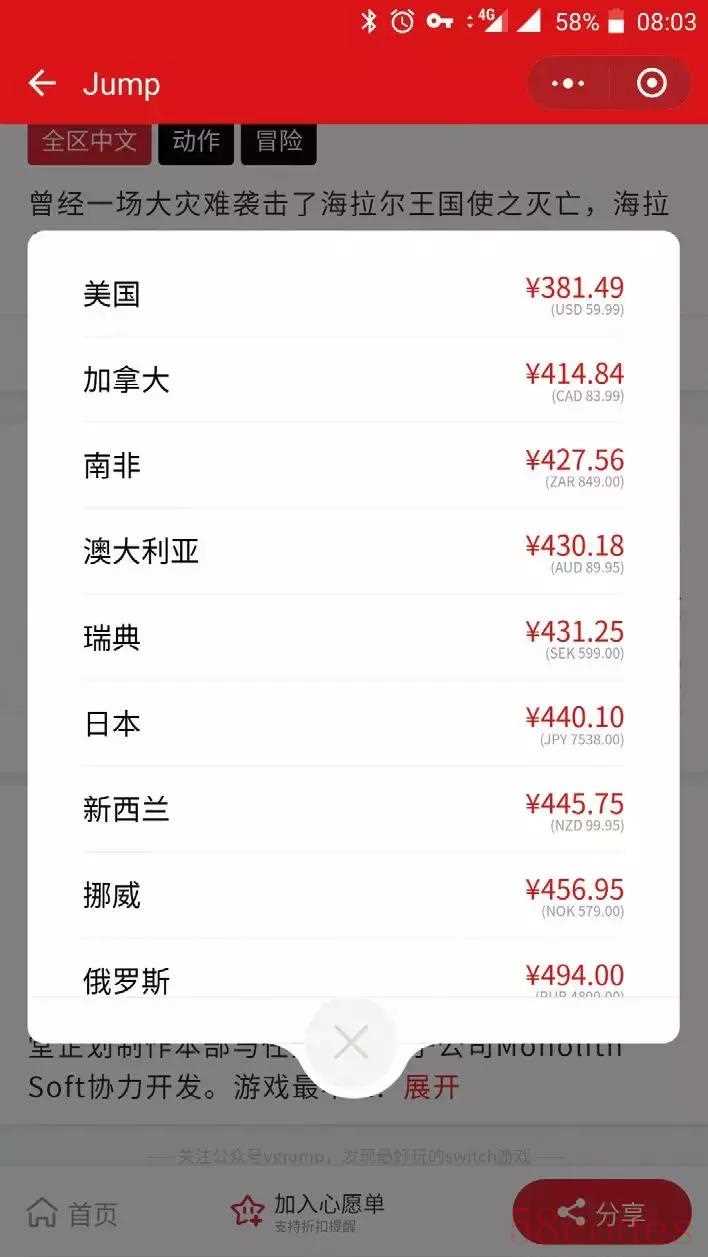This screenshot has width=708, height=1257.
Task: Add this game to the wishlist (加入心愿单)
Action: point(308,1211)
